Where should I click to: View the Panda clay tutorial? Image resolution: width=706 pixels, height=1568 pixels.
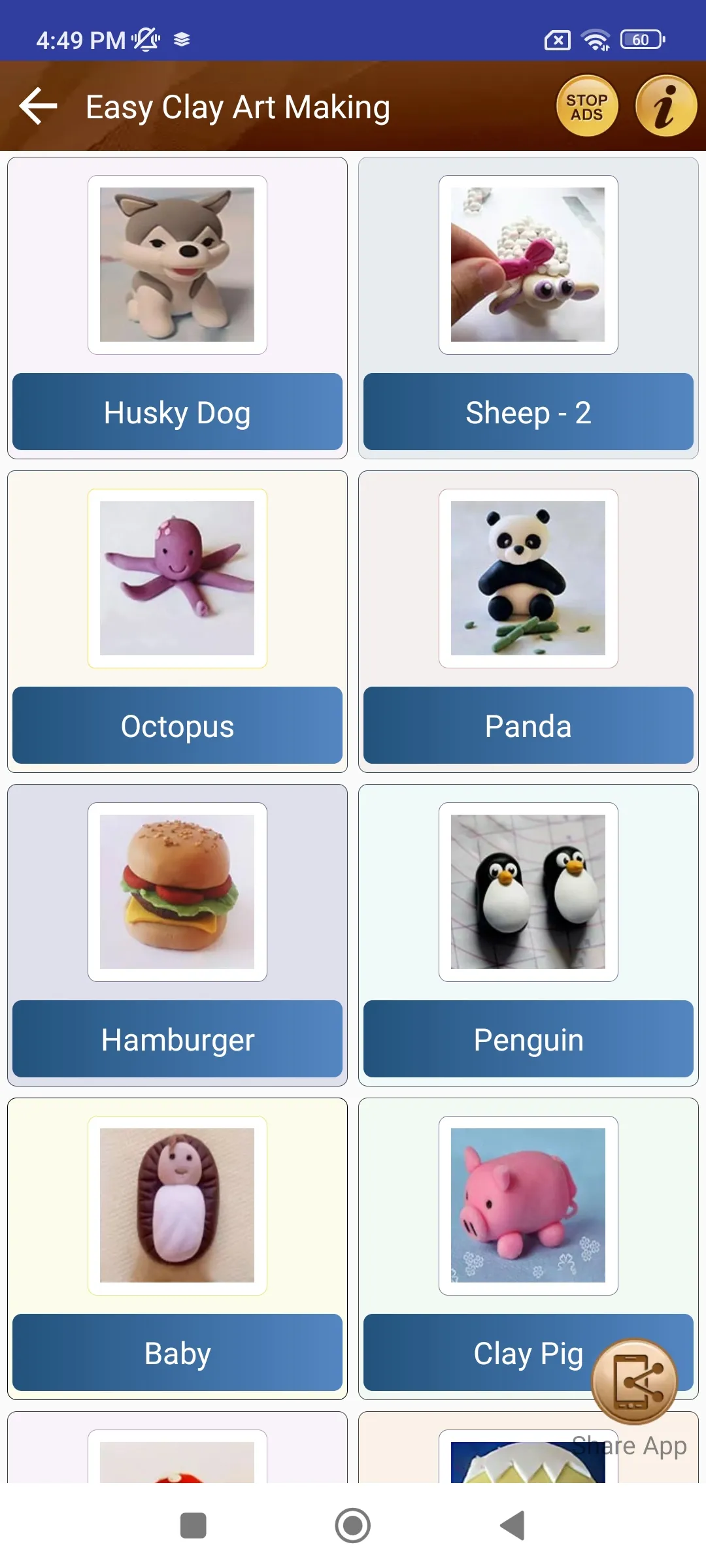[528, 621]
